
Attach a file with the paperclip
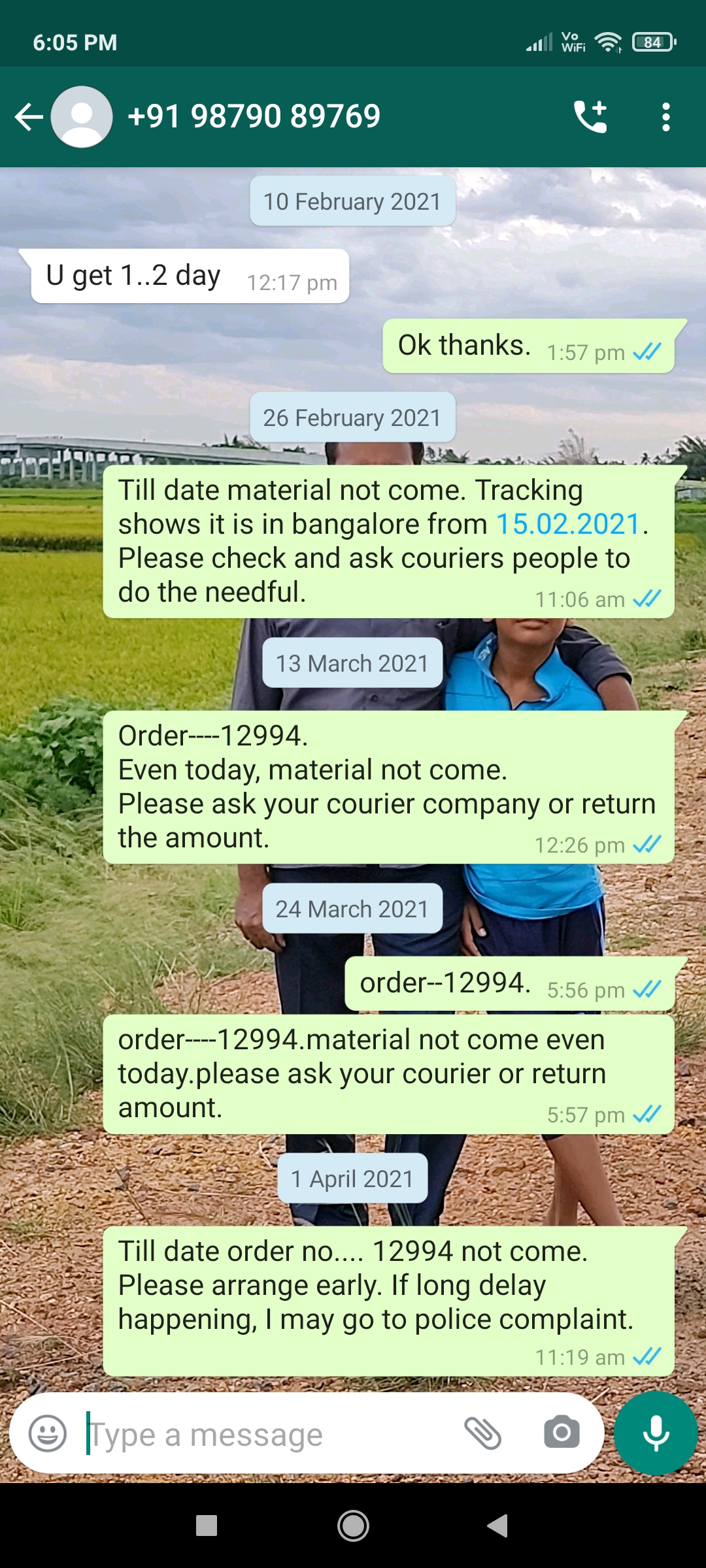click(482, 1433)
